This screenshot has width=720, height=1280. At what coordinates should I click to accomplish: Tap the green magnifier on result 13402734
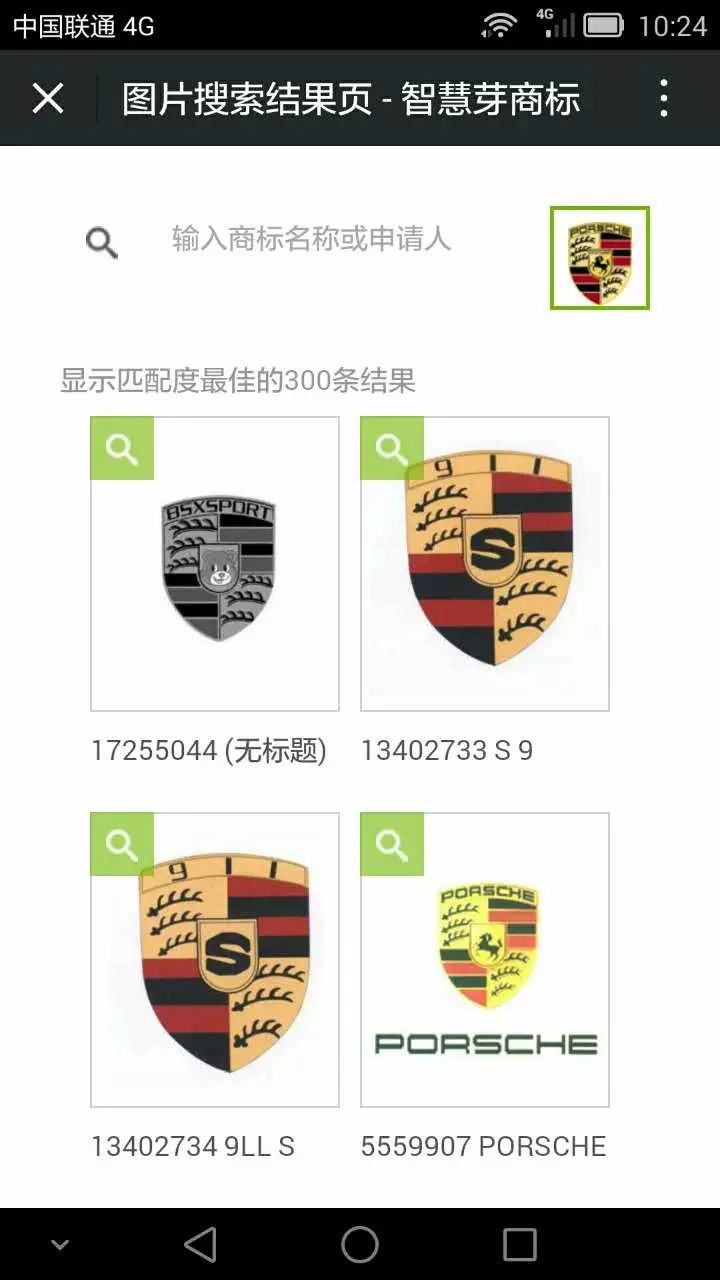(122, 845)
